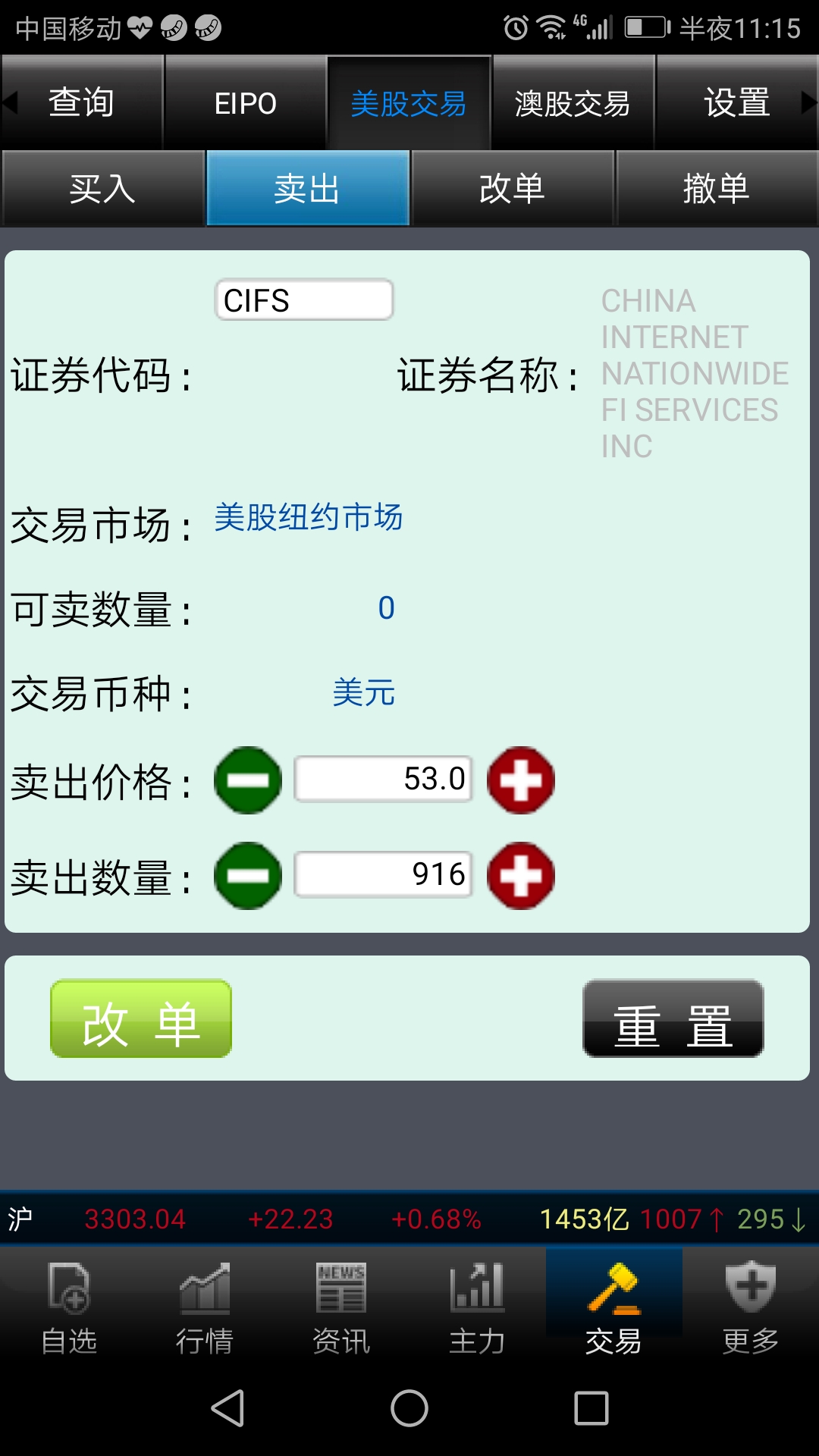Increase the sell price with plus
Viewport: 819px width, 1456px height.
coord(521,780)
